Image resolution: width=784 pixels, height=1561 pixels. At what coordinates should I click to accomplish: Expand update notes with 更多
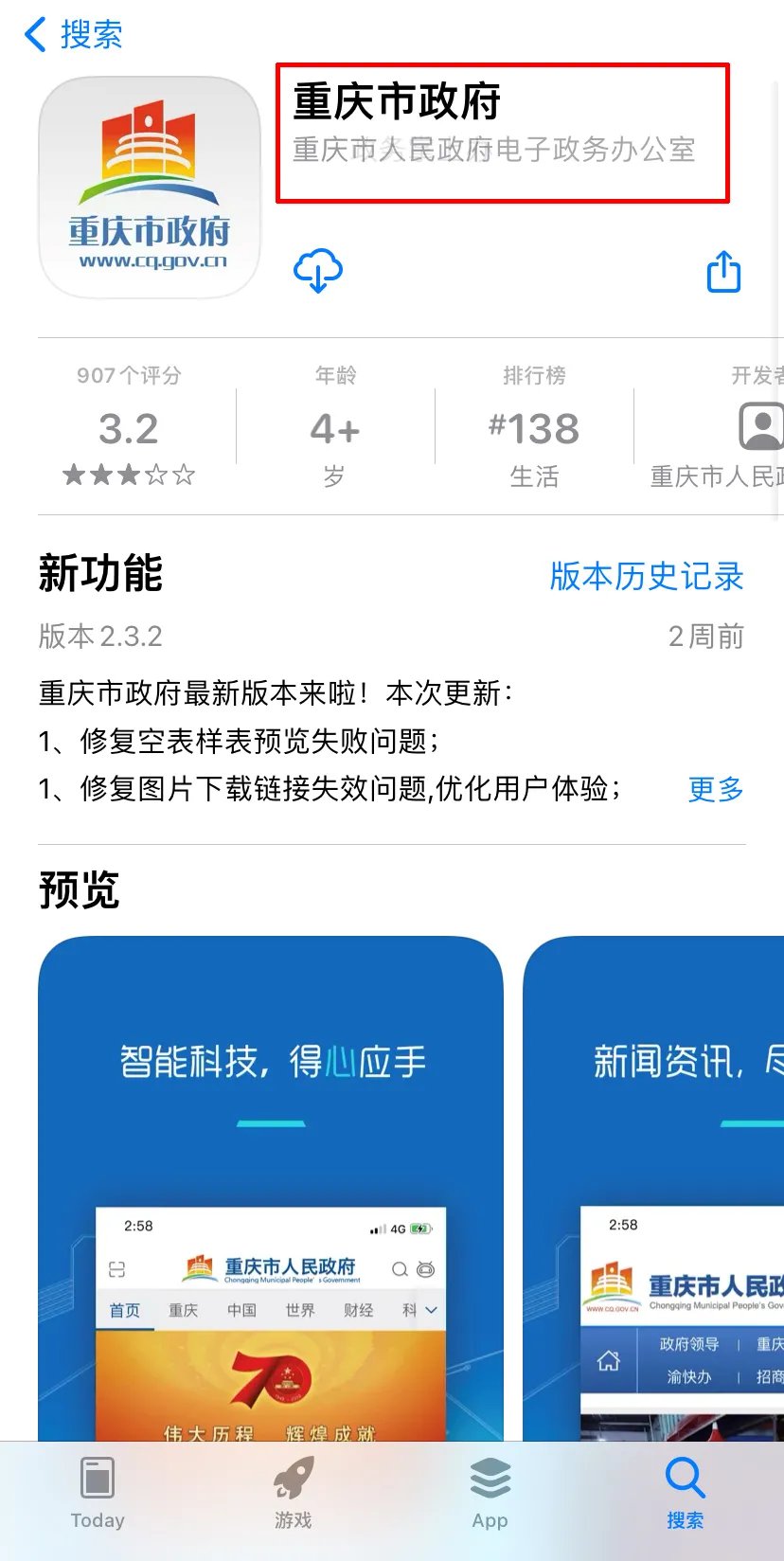(715, 789)
